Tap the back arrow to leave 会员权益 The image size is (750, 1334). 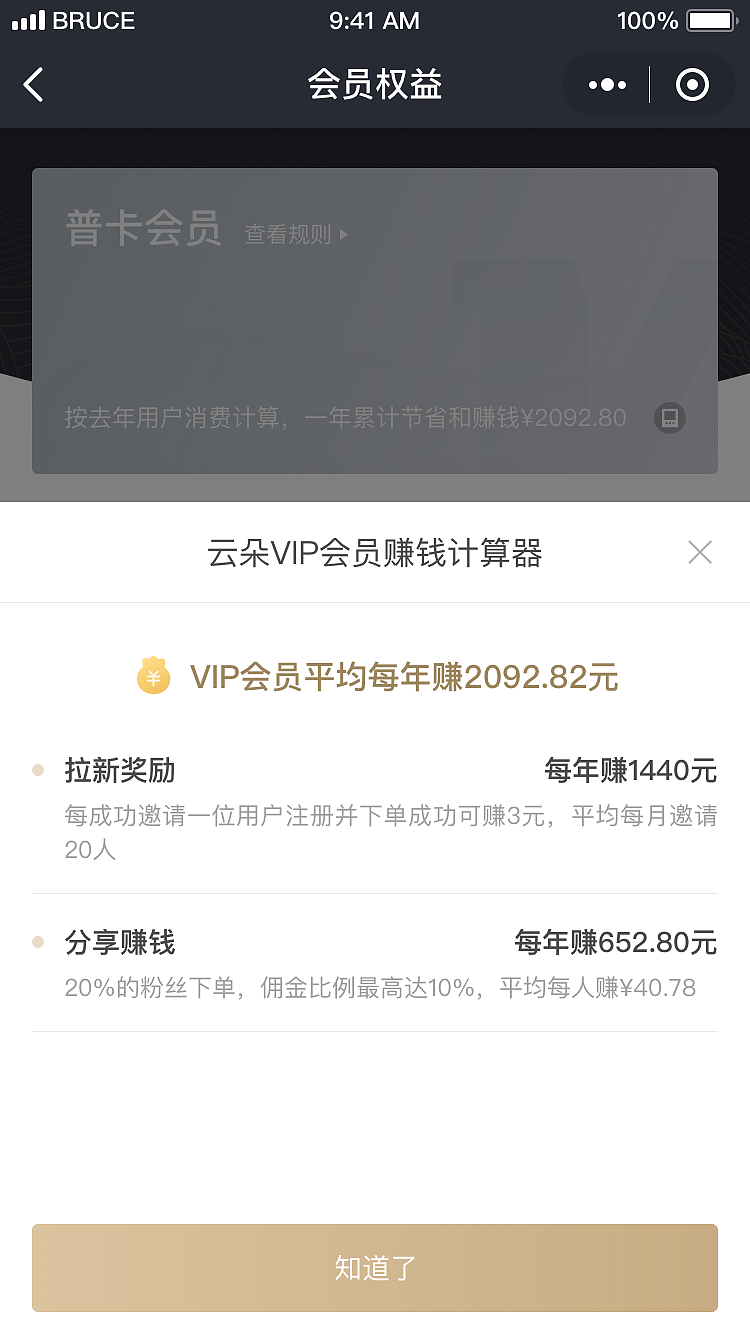tap(33, 85)
